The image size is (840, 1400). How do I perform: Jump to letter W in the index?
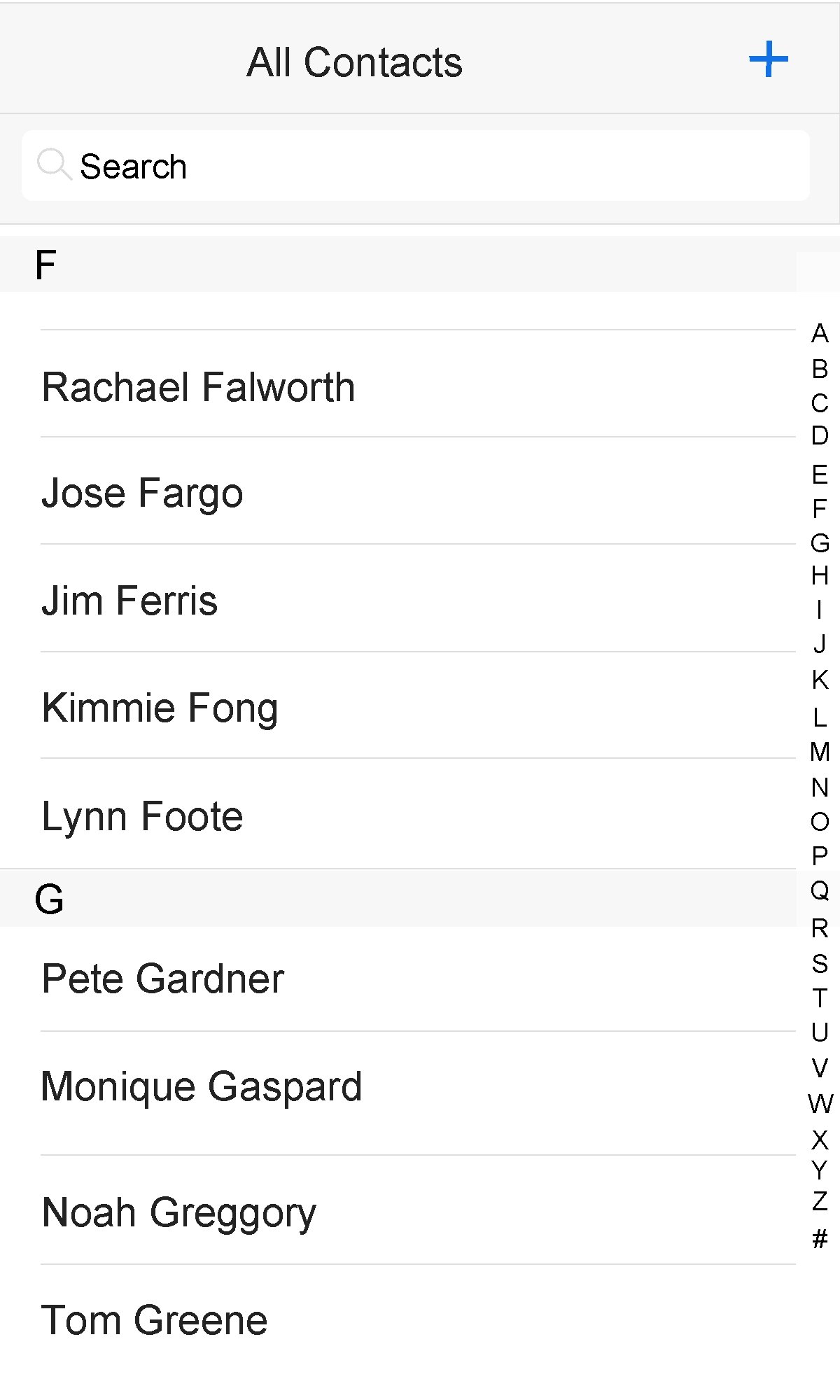[x=820, y=1104]
